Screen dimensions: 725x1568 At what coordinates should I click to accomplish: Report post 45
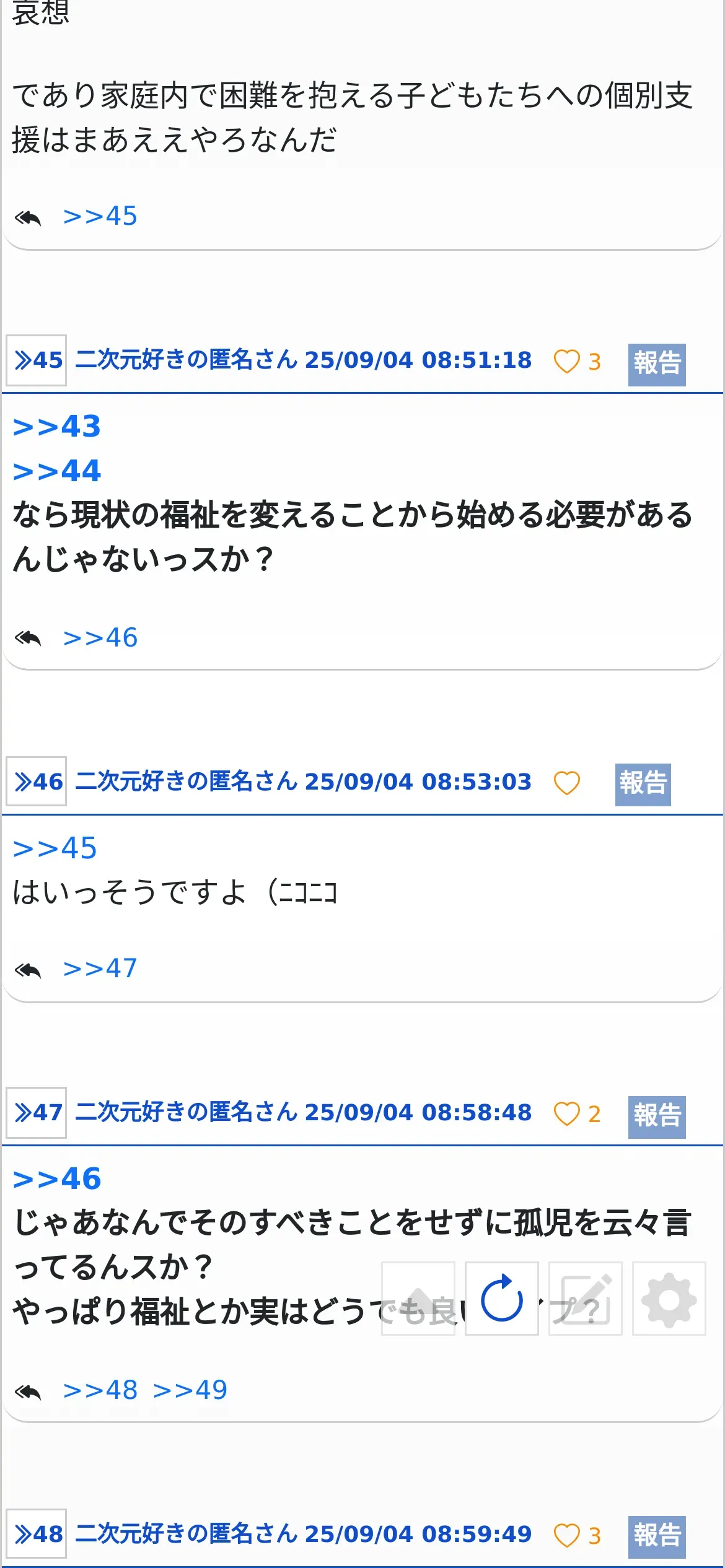(x=657, y=364)
